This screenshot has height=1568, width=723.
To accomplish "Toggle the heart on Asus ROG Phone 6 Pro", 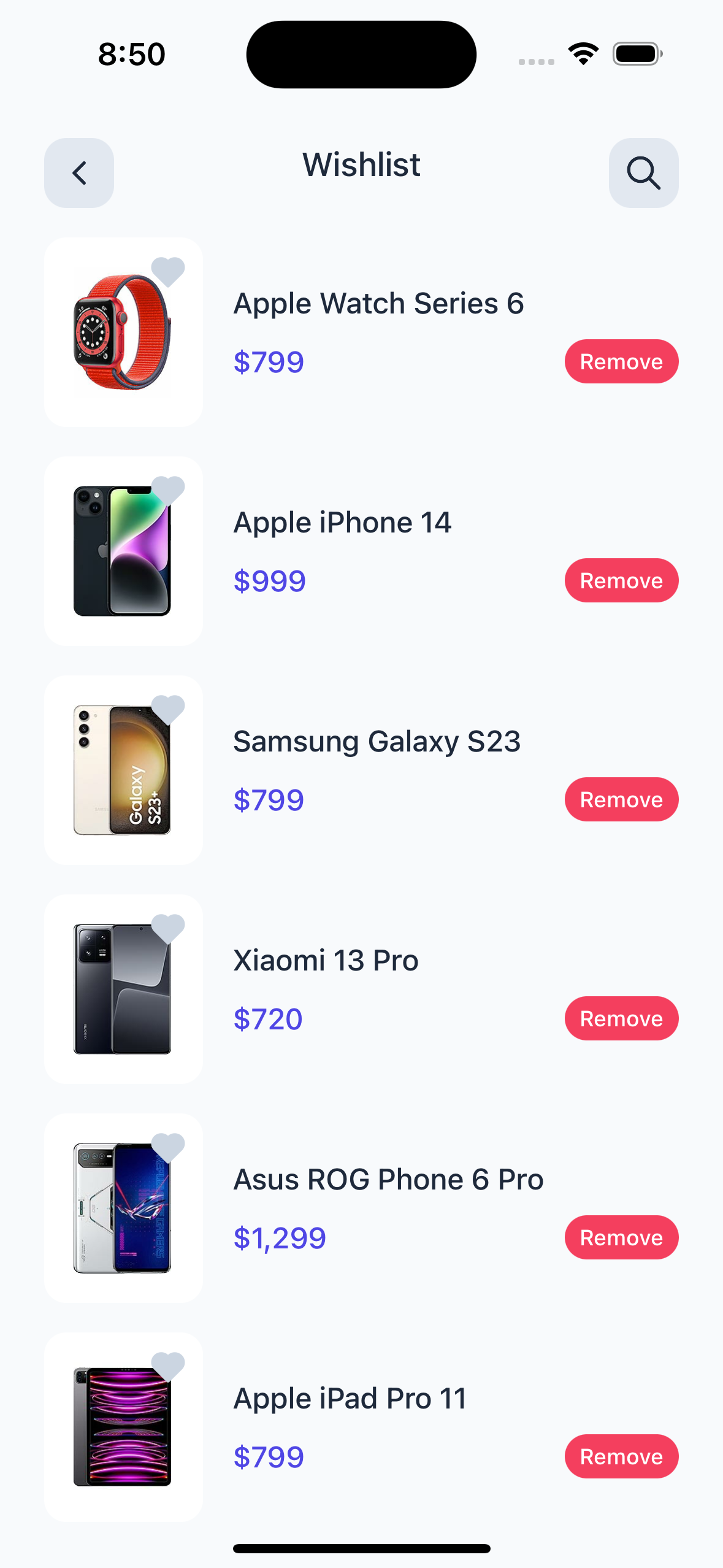I will (x=168, y=1147).
